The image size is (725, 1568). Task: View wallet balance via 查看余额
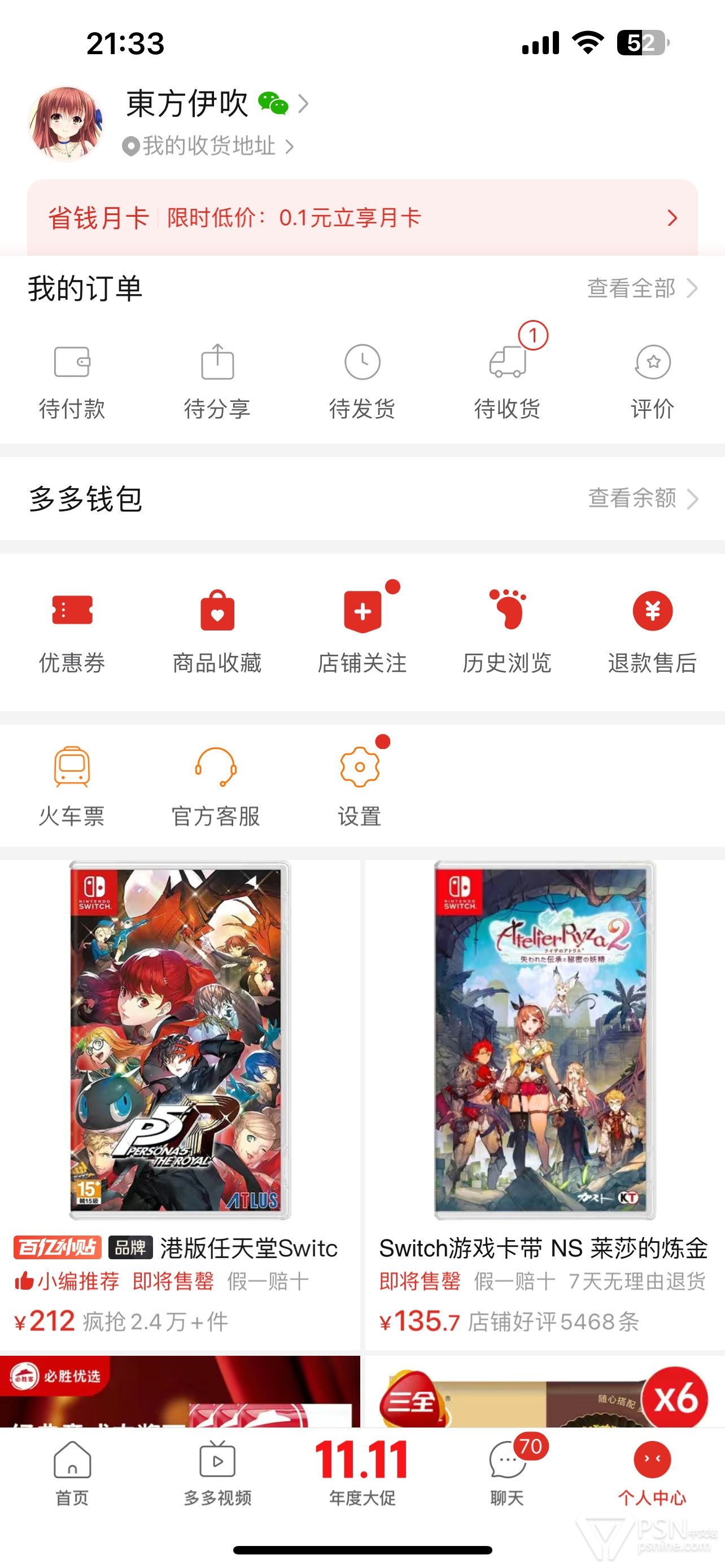pos(641,498)
